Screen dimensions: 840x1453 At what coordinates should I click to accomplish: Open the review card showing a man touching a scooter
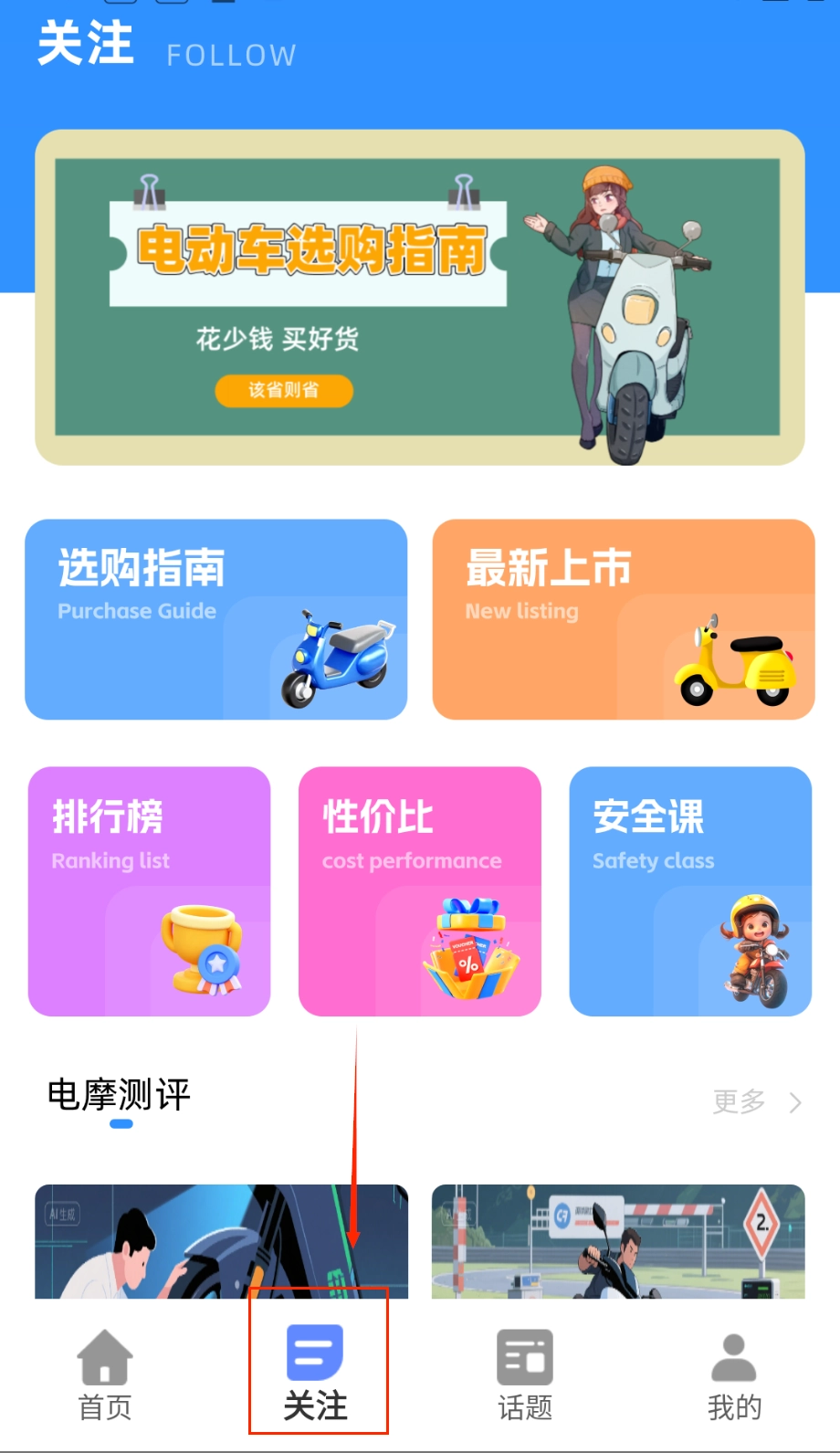(x=221, y=1241)
